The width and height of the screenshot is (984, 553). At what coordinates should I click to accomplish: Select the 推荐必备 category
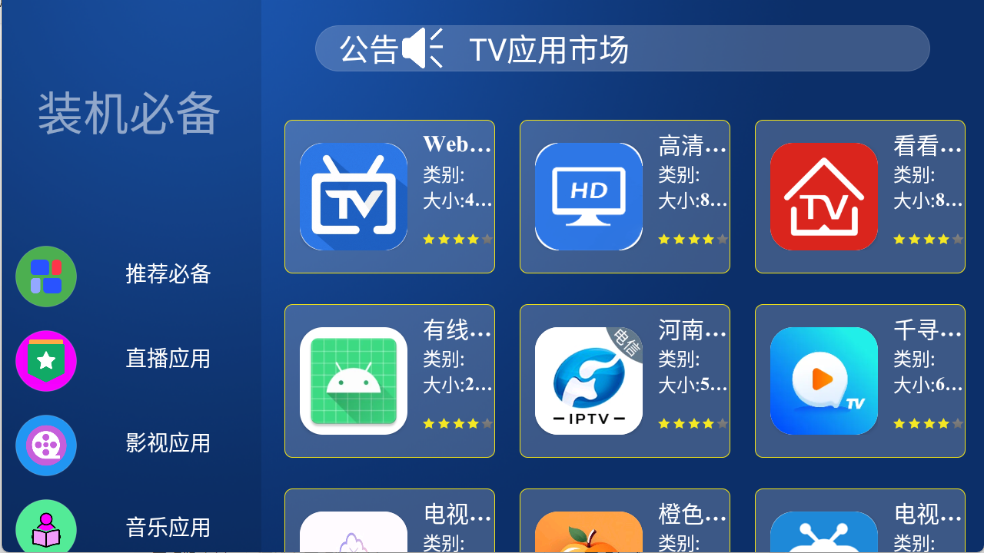pyautogui.click(x=167, y=275)
